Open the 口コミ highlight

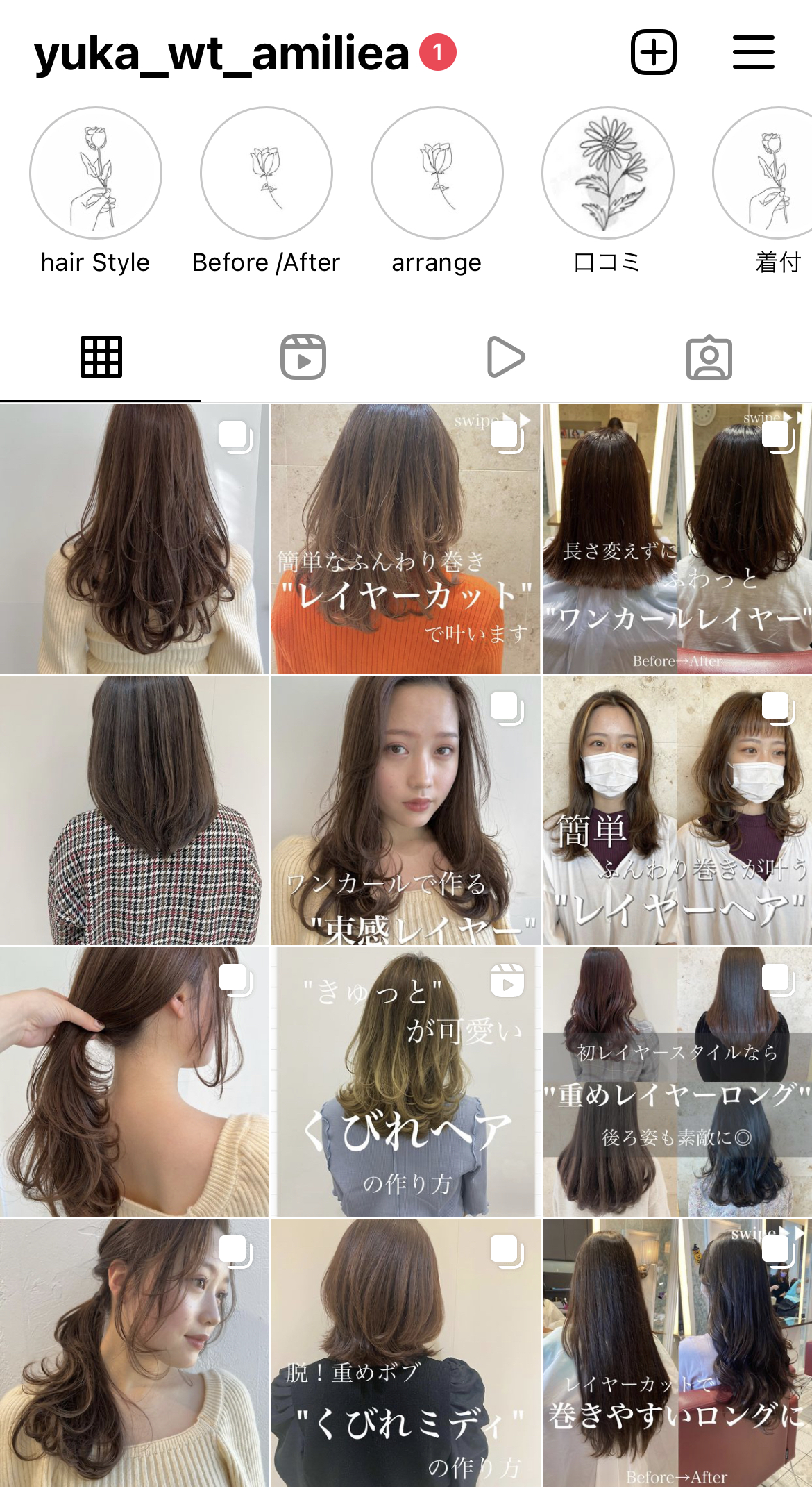[x=608, y=173]
